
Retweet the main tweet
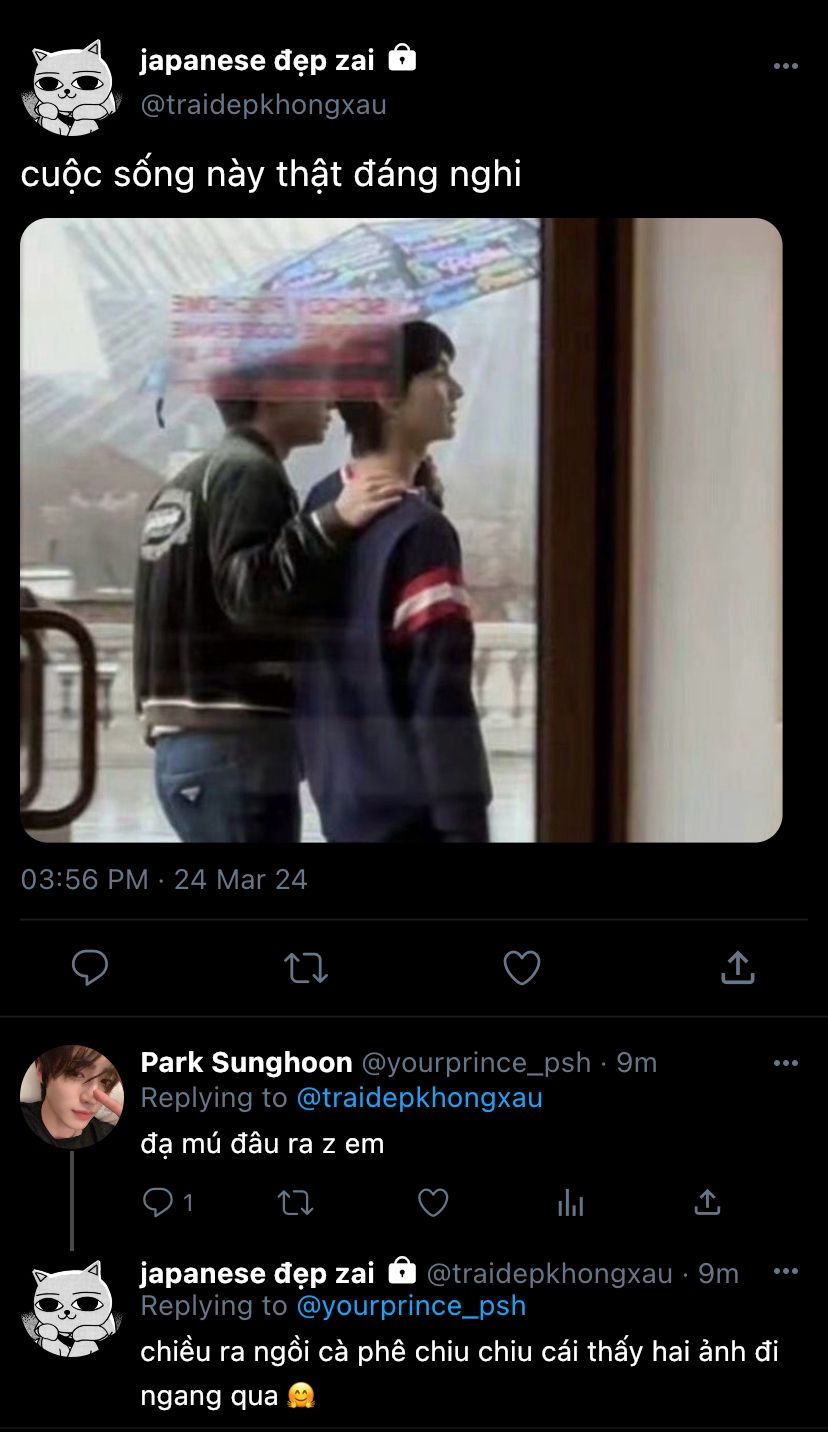coord(306,967)
